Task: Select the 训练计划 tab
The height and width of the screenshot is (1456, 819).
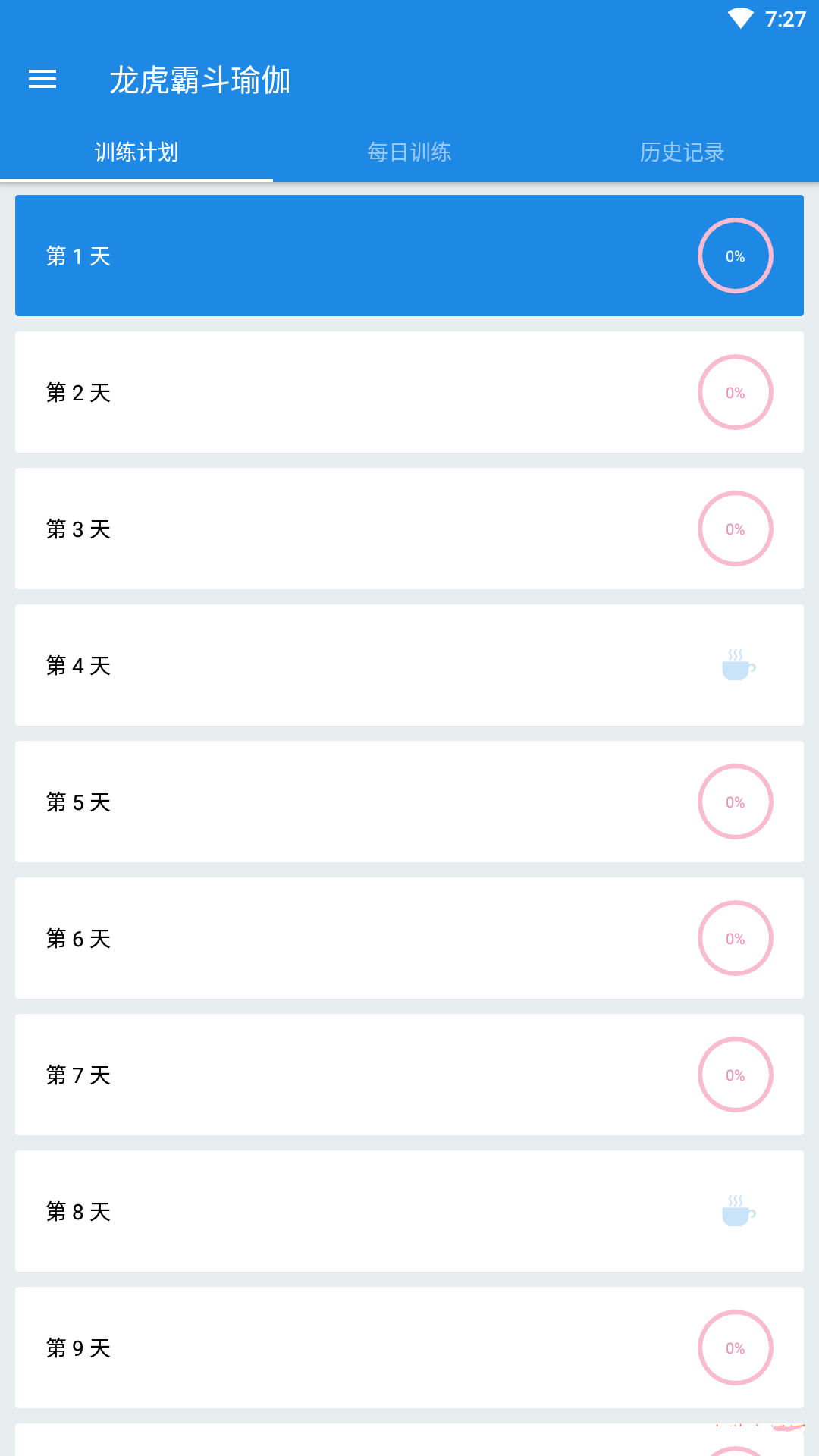Action: click(136, 152)
